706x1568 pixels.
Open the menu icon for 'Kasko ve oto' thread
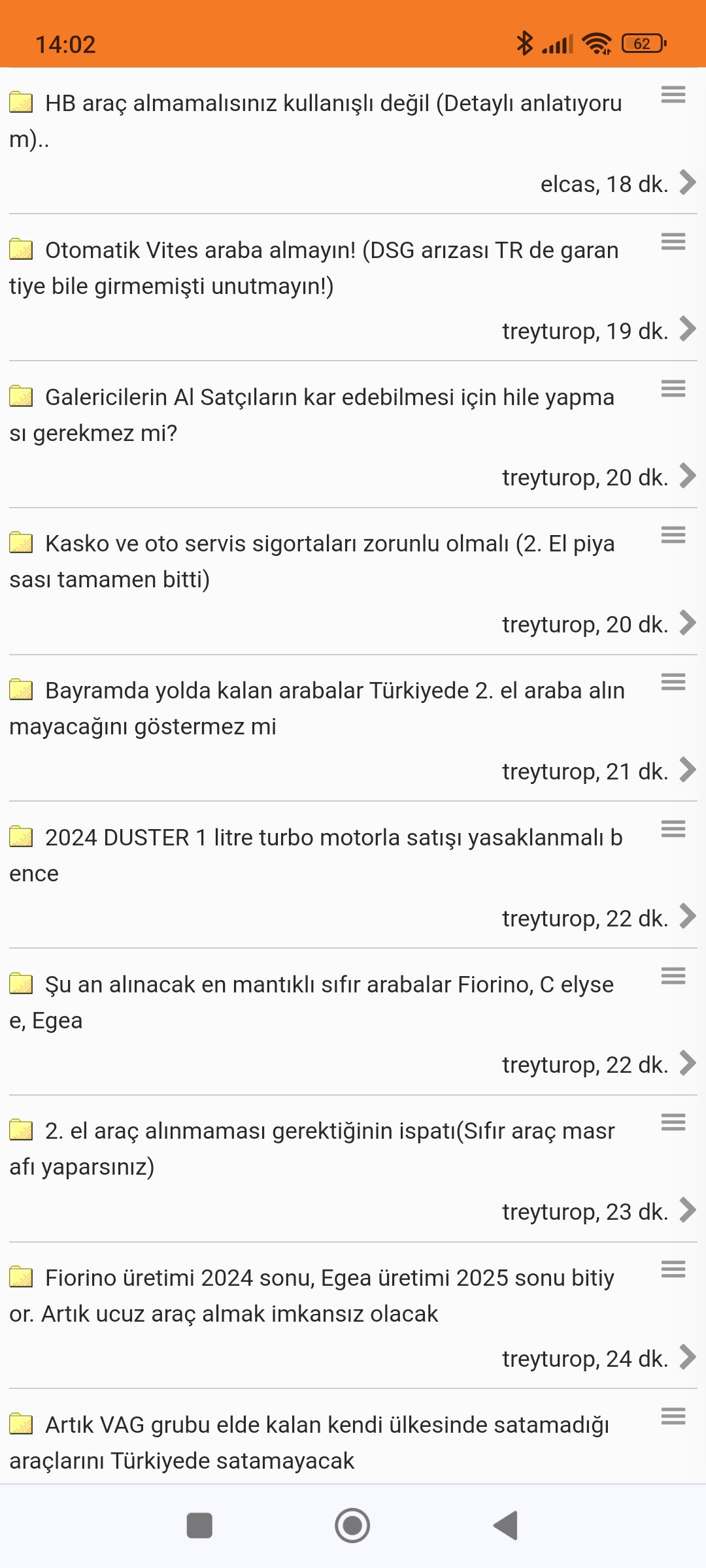(x=673, y=535)
